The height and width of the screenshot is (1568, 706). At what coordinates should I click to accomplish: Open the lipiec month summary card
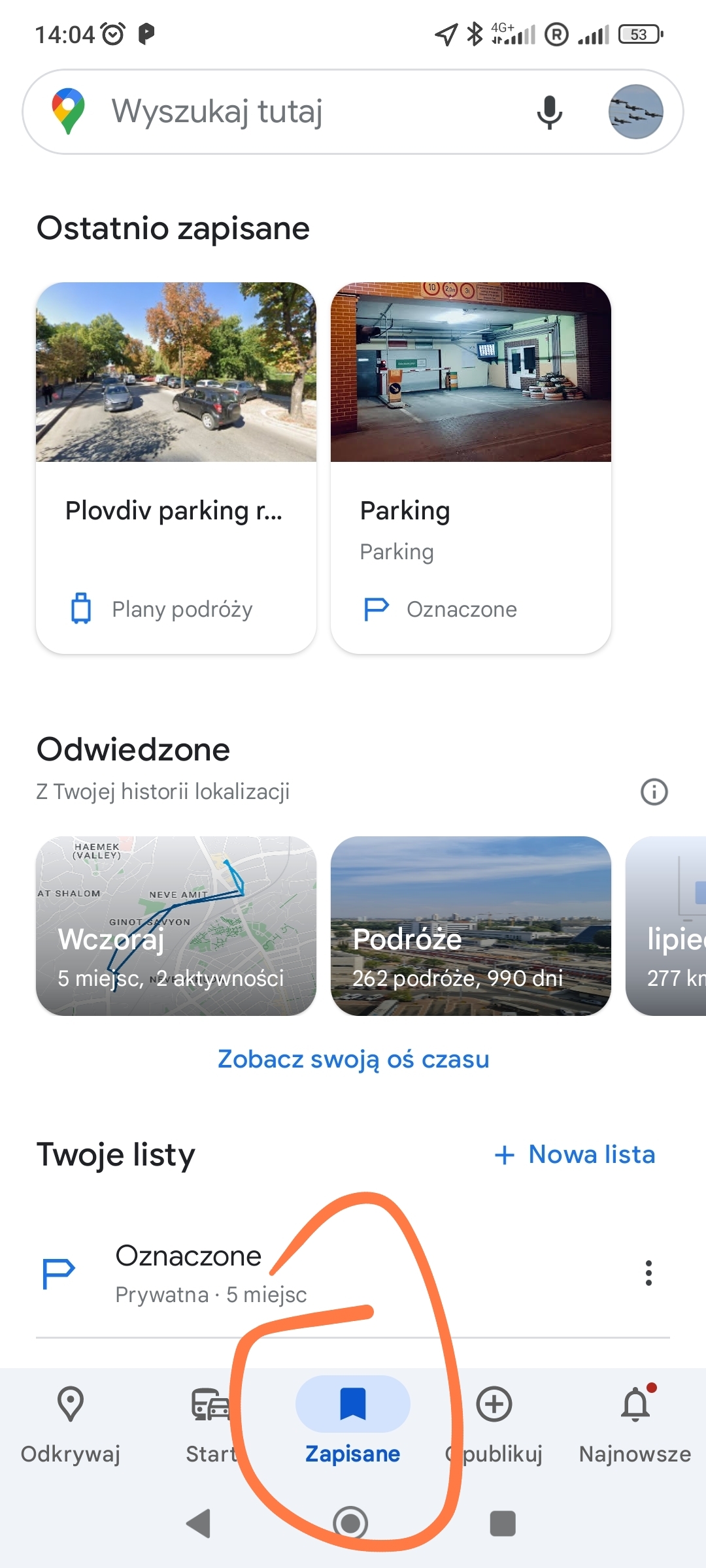(667, 926)
